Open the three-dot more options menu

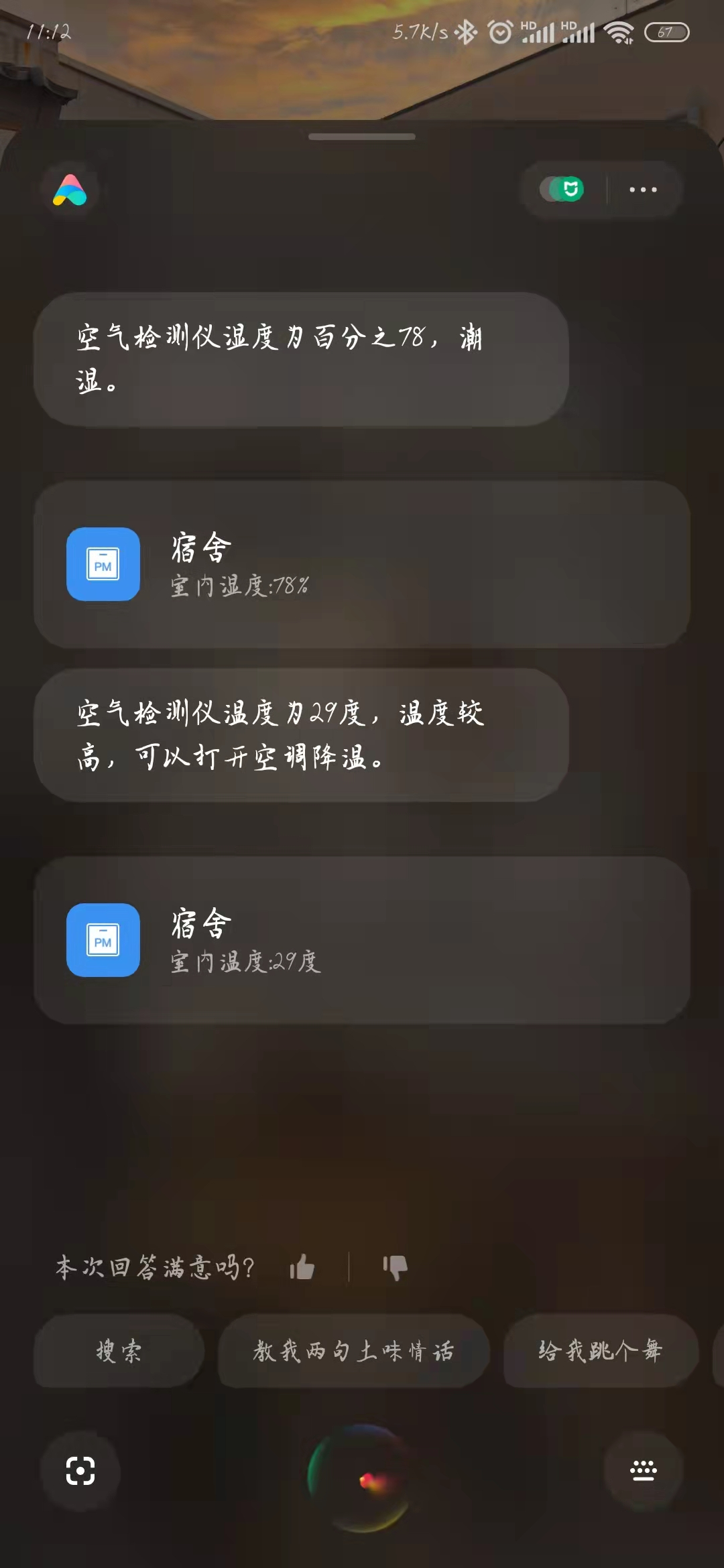642,190
